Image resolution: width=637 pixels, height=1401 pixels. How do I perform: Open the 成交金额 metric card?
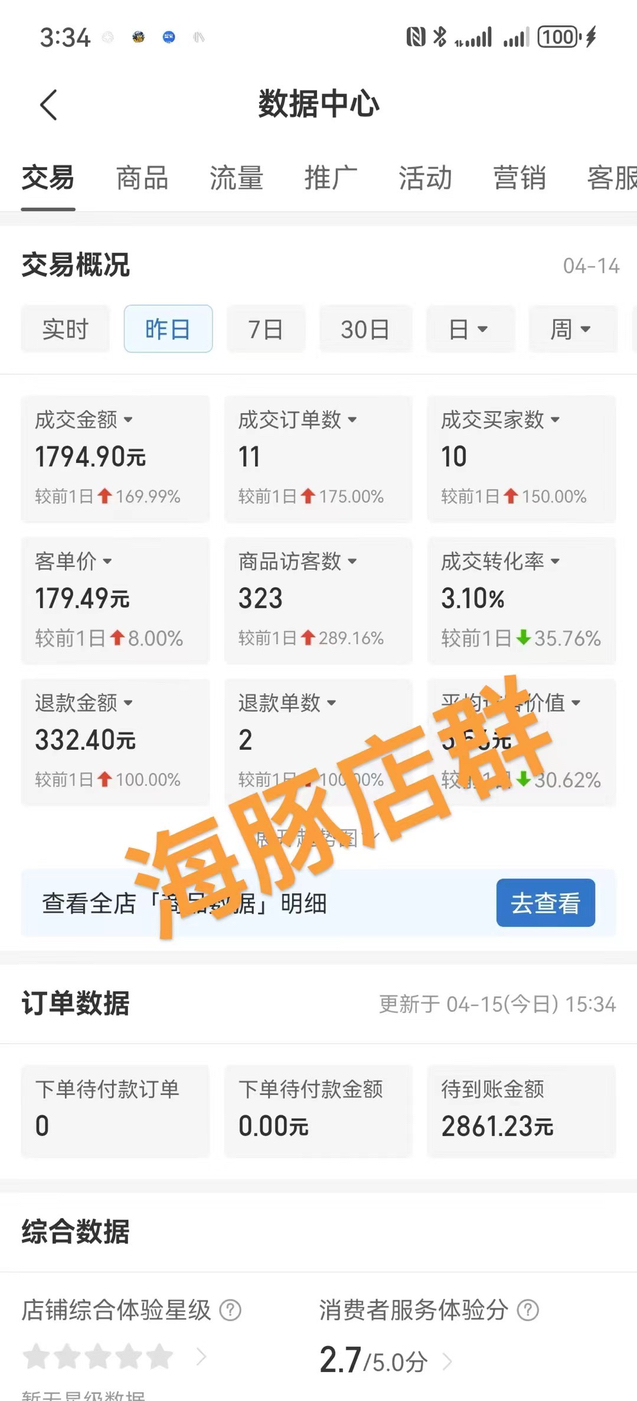coord(115,458)
